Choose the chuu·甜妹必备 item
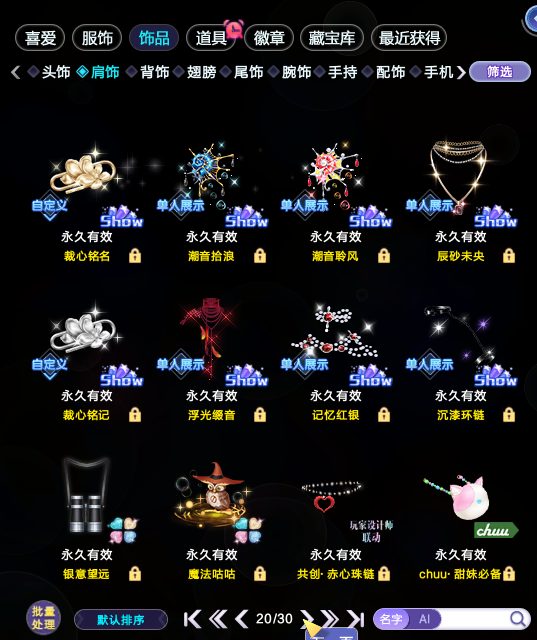537x640 pixels. [x=461, y=520]
